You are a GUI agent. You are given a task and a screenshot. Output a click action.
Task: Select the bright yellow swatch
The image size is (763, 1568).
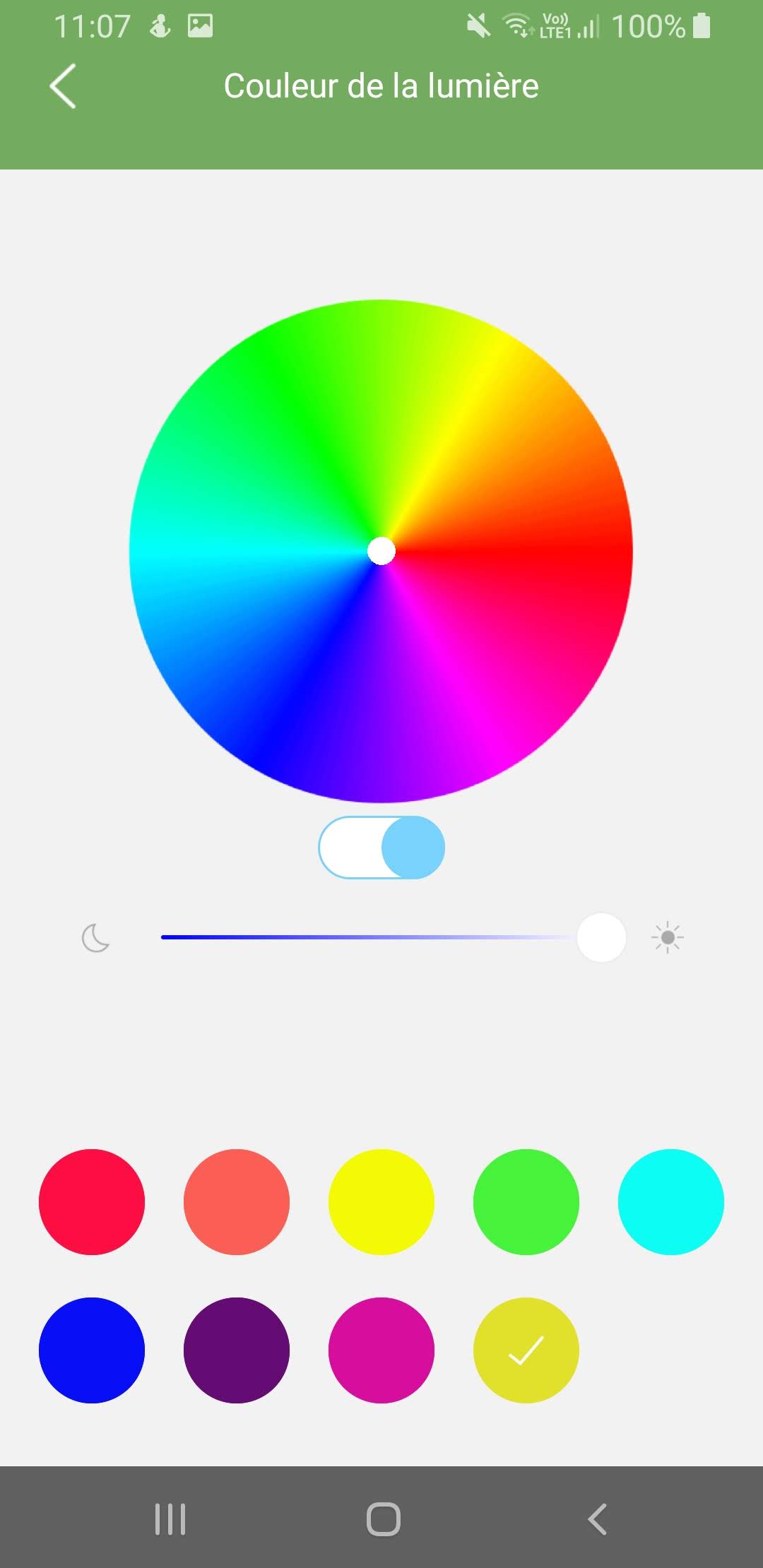(381, 1202)
